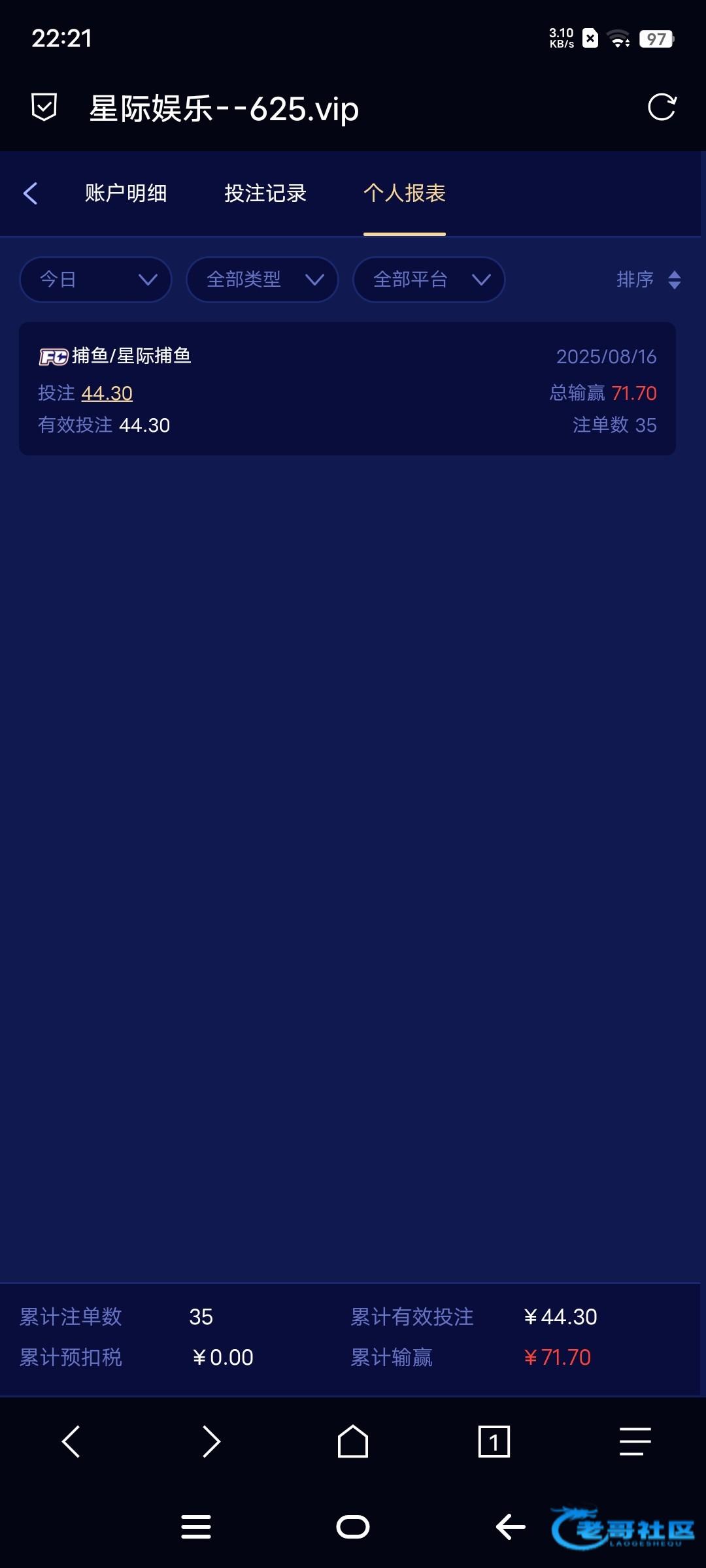Screen dimensions: 706x1568
Task: Expand the 全部平台 dropdown
Action: click(429, 280)
